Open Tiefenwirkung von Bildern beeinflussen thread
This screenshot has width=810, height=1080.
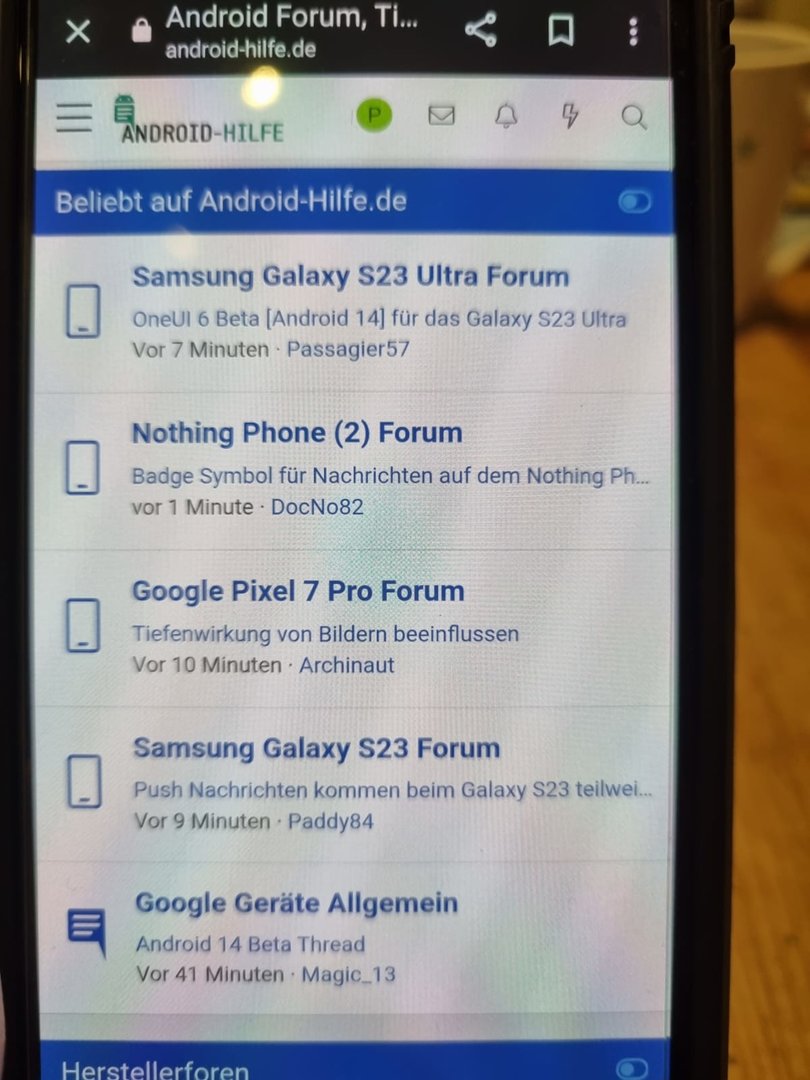click(x=326, y=634)
